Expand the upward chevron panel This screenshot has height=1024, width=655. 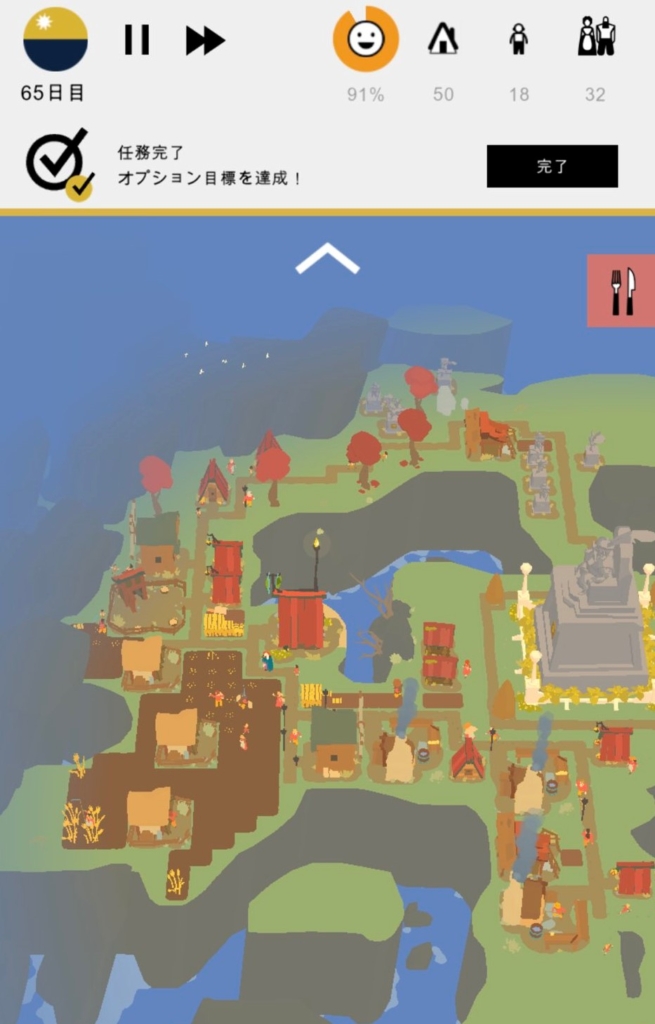327,260
